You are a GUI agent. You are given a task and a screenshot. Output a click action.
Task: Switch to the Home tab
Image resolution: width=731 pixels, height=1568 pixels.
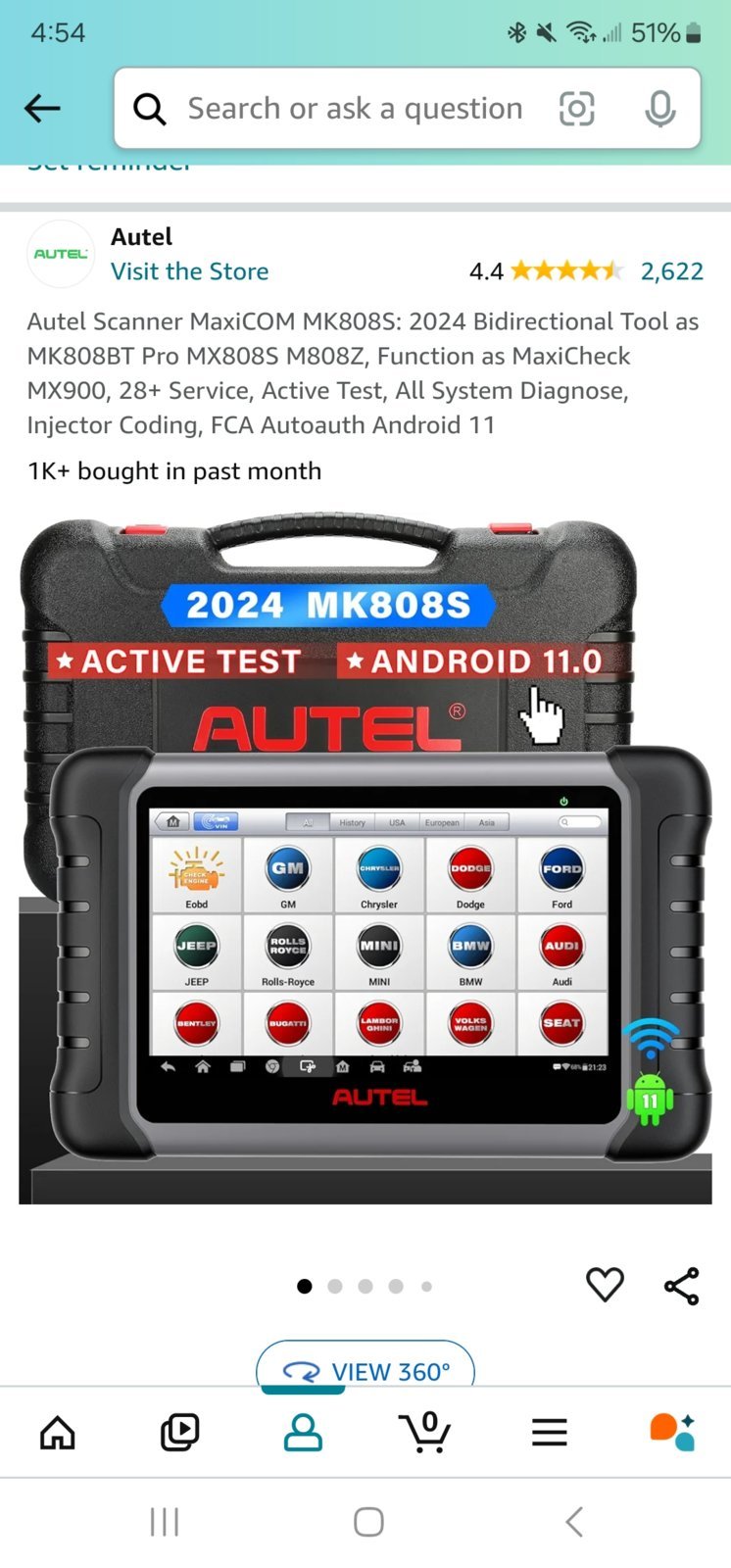58,1433
